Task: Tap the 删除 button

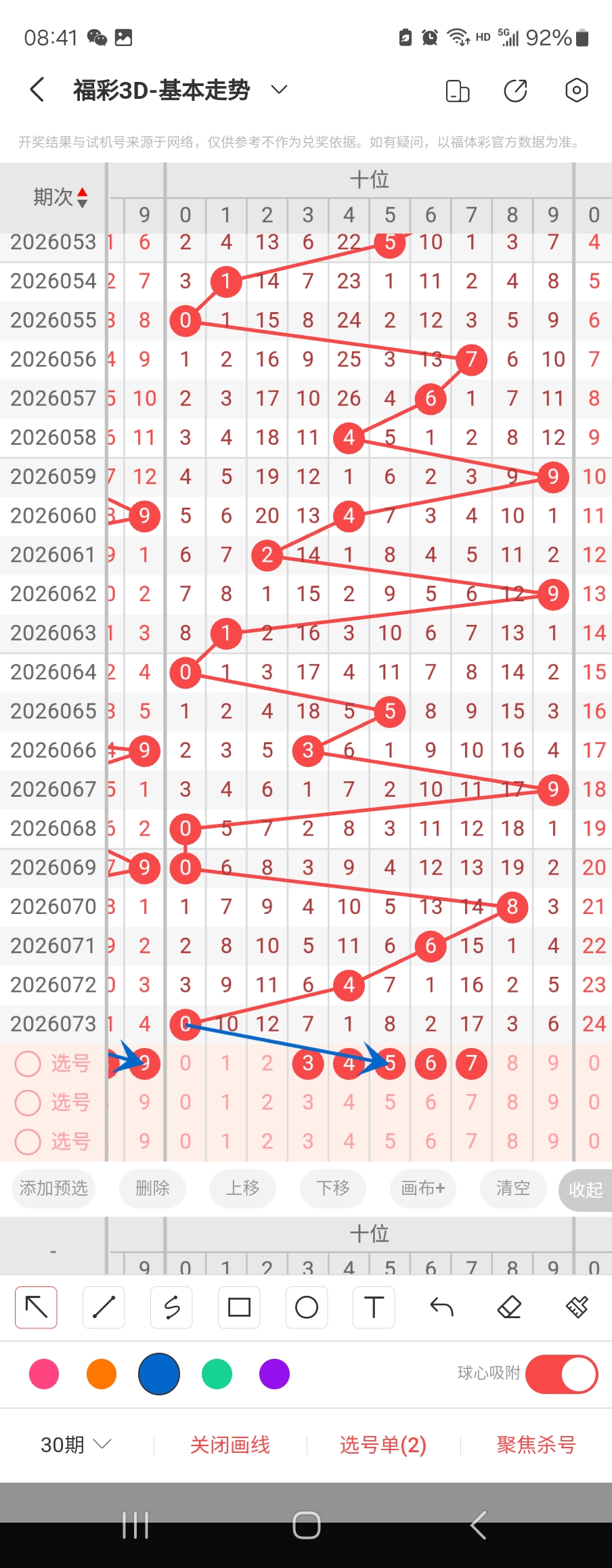Action: pos(152,1188)
